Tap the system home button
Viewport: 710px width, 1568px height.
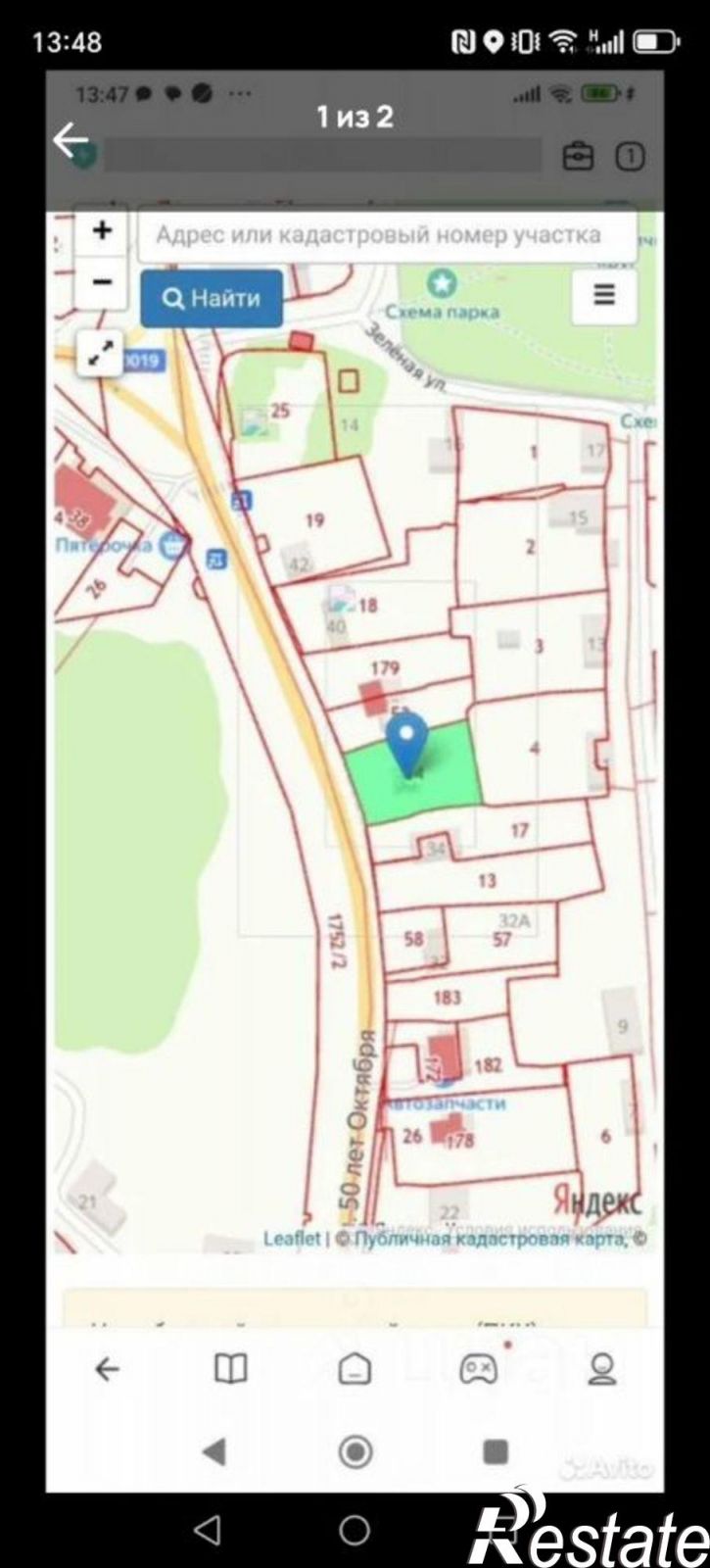pyautogui.click(x=355, y=1530)
